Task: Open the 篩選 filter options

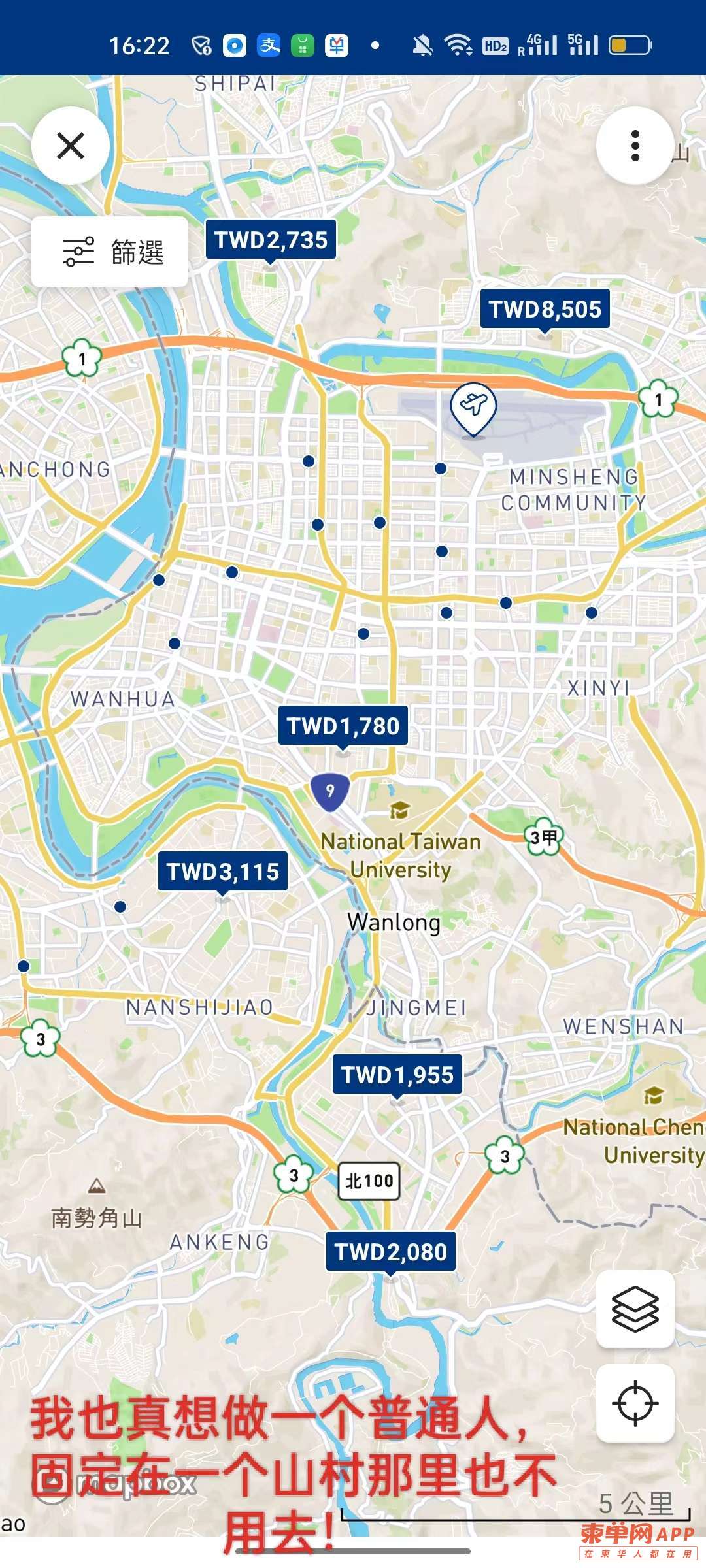Action: (x=110, y=252)
